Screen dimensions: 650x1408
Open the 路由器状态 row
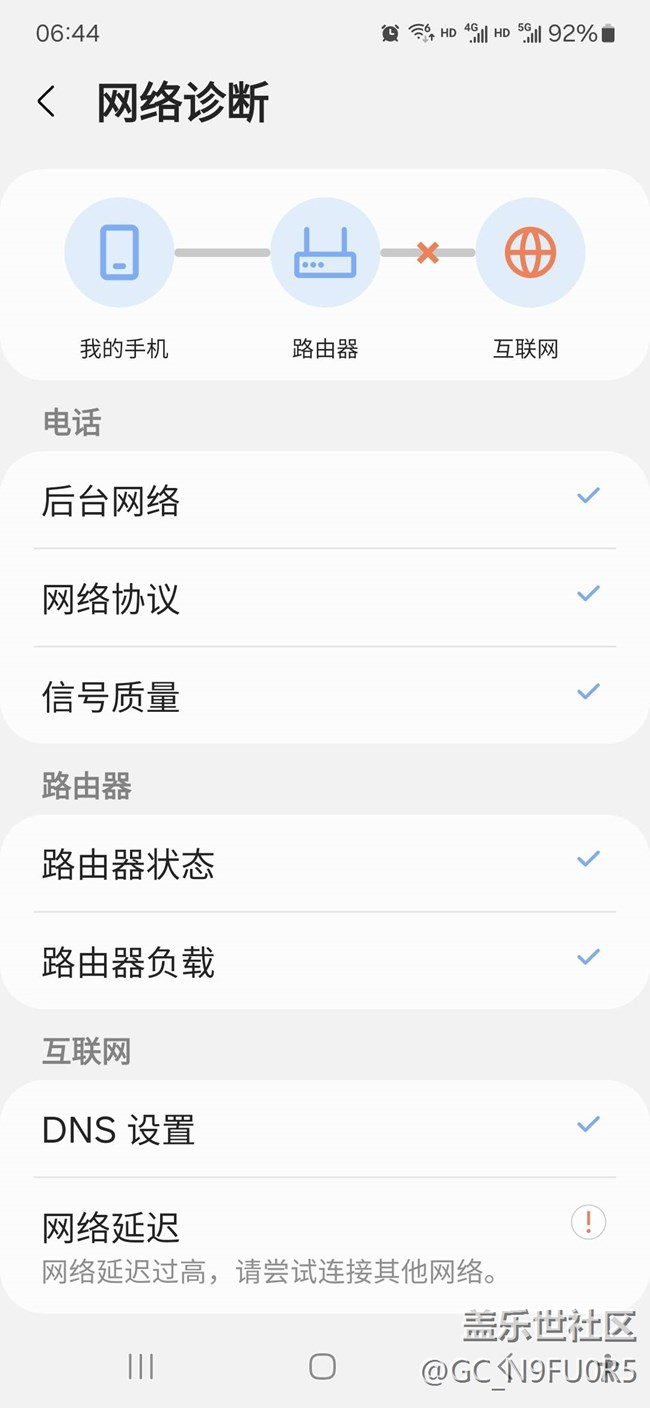click(x=324, y=863)
